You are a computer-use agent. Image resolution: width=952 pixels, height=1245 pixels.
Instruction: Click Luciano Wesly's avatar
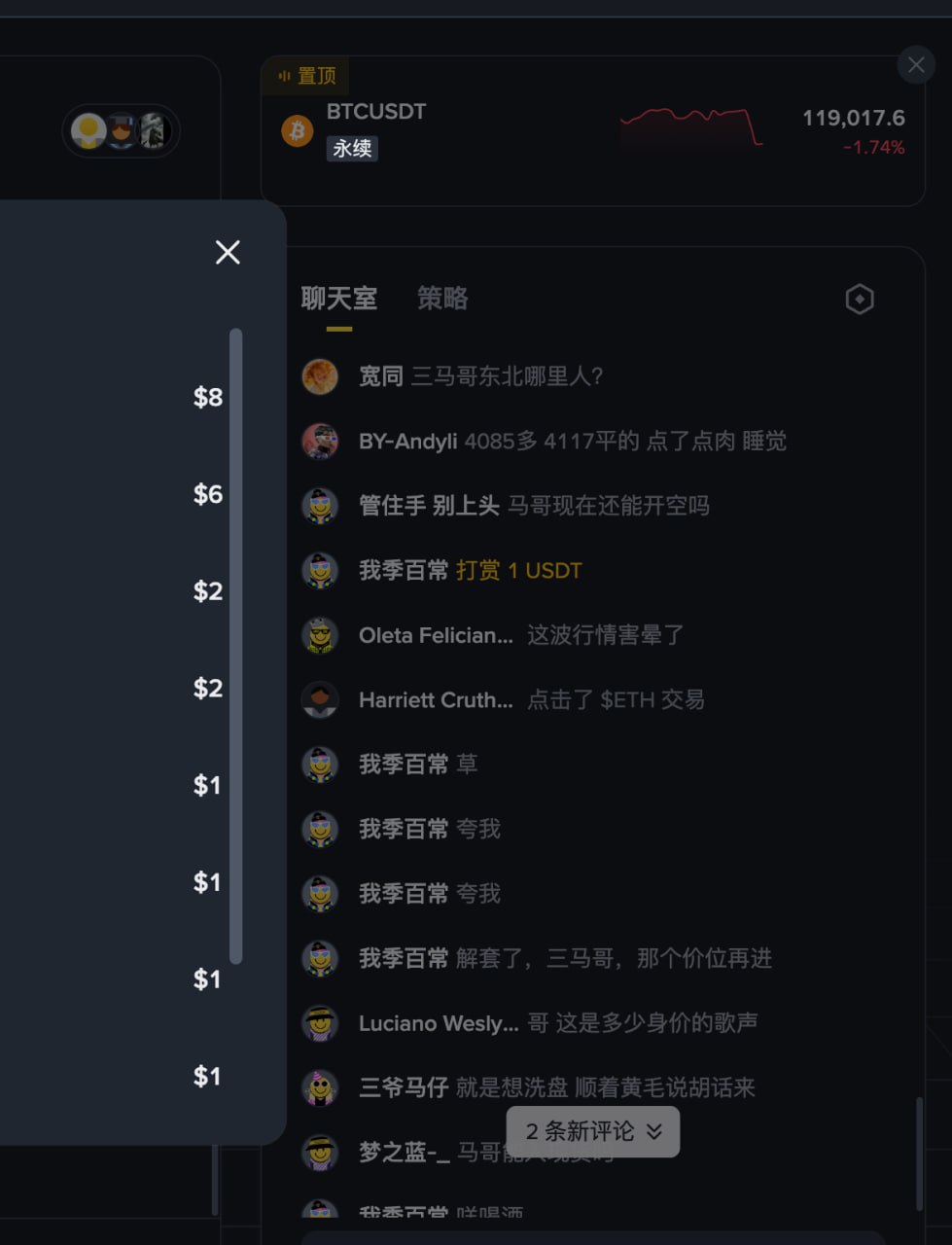coord(319,1023)
